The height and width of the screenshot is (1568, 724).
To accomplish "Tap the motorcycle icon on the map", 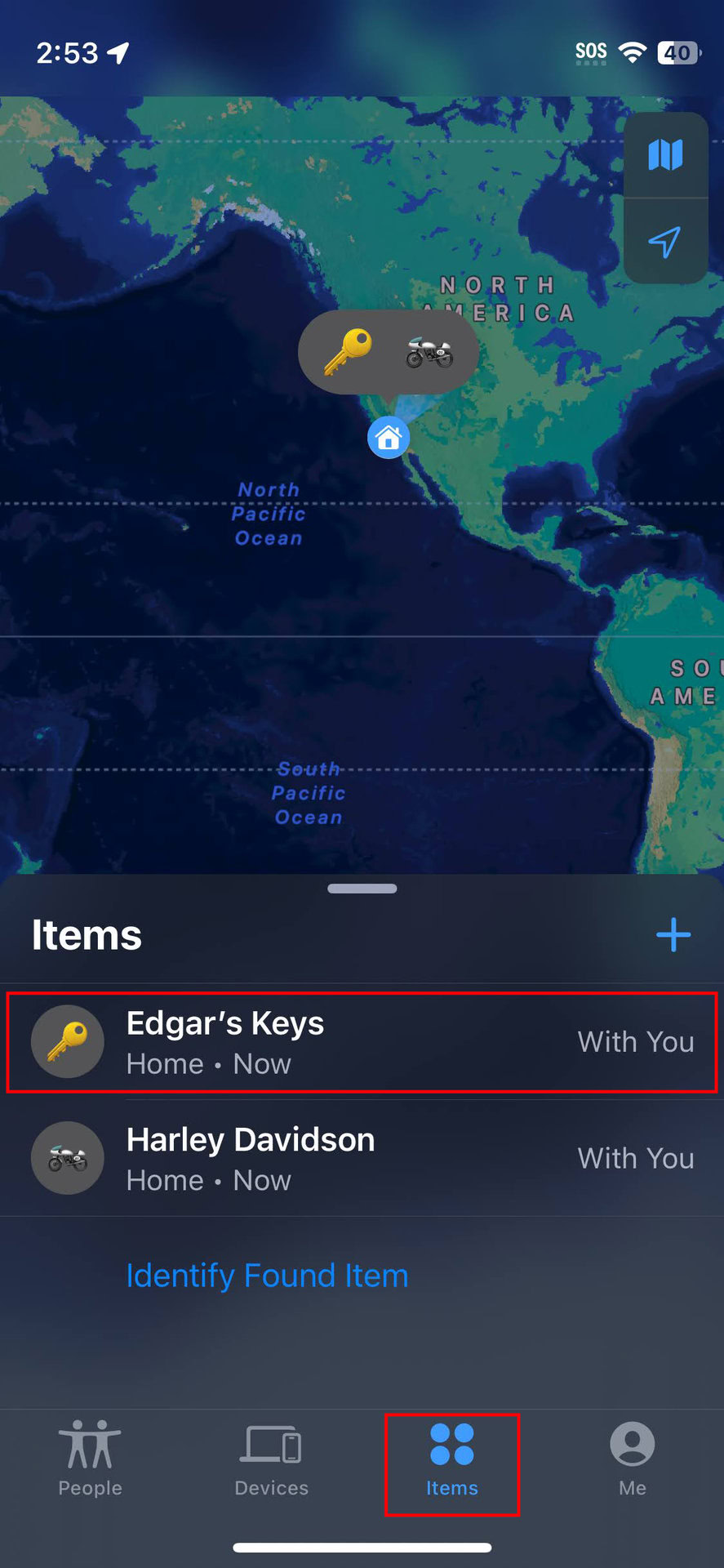I will click(429, 352).
